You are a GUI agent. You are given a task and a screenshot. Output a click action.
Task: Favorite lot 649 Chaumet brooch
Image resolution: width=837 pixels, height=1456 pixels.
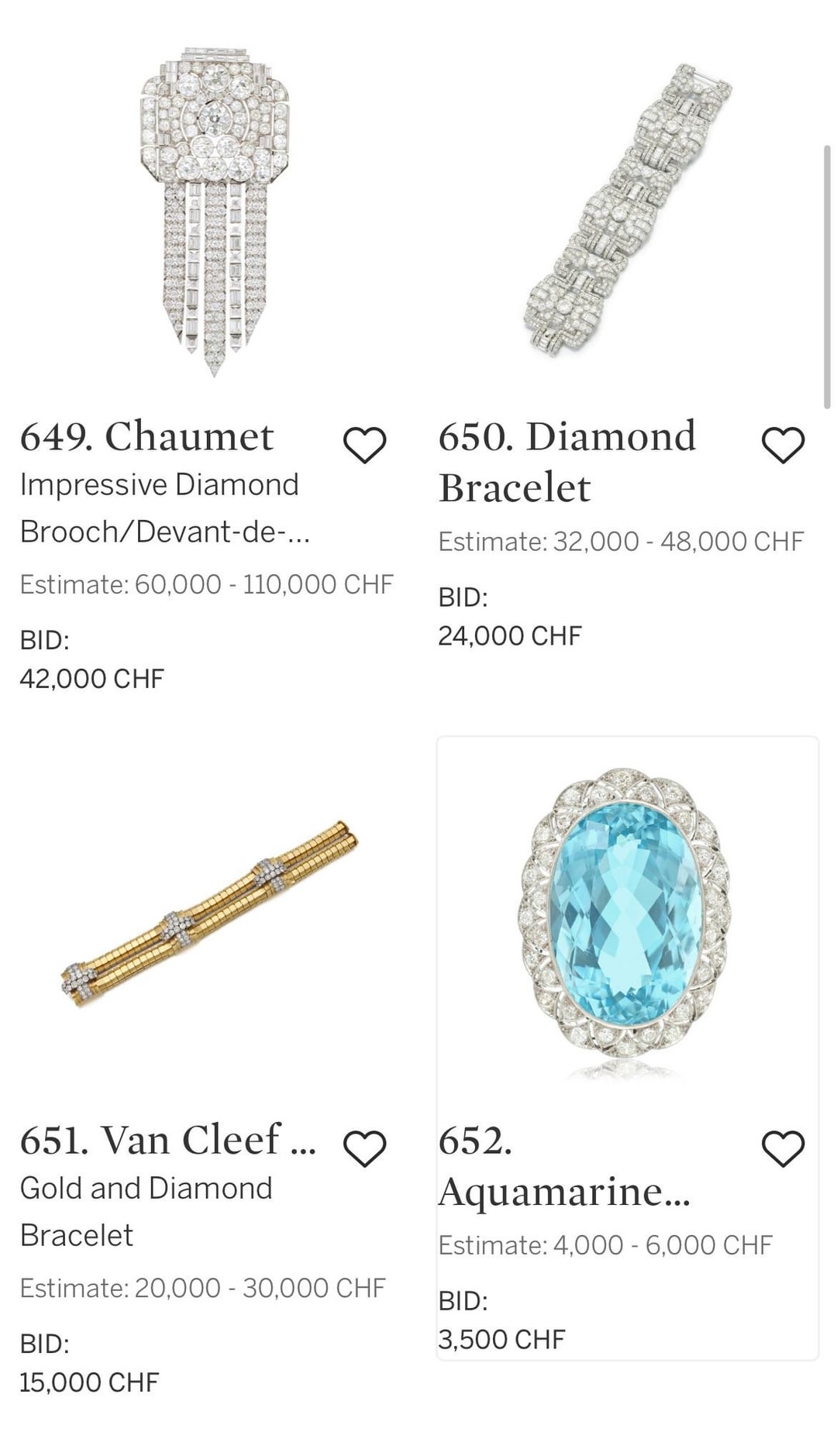(364, 445)
